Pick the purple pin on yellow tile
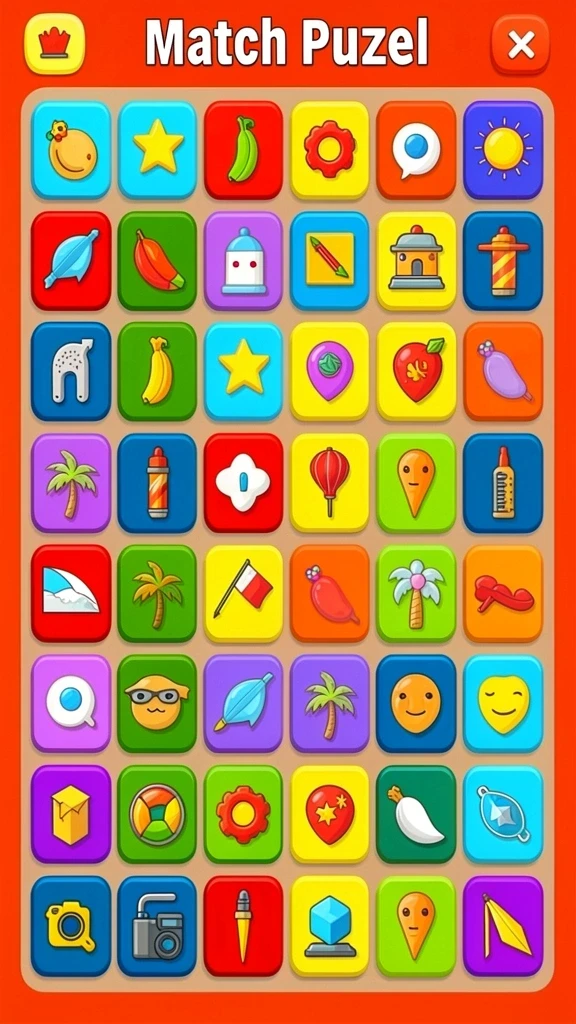This screenshot has width=576, height=1024. tap(330, 371)
